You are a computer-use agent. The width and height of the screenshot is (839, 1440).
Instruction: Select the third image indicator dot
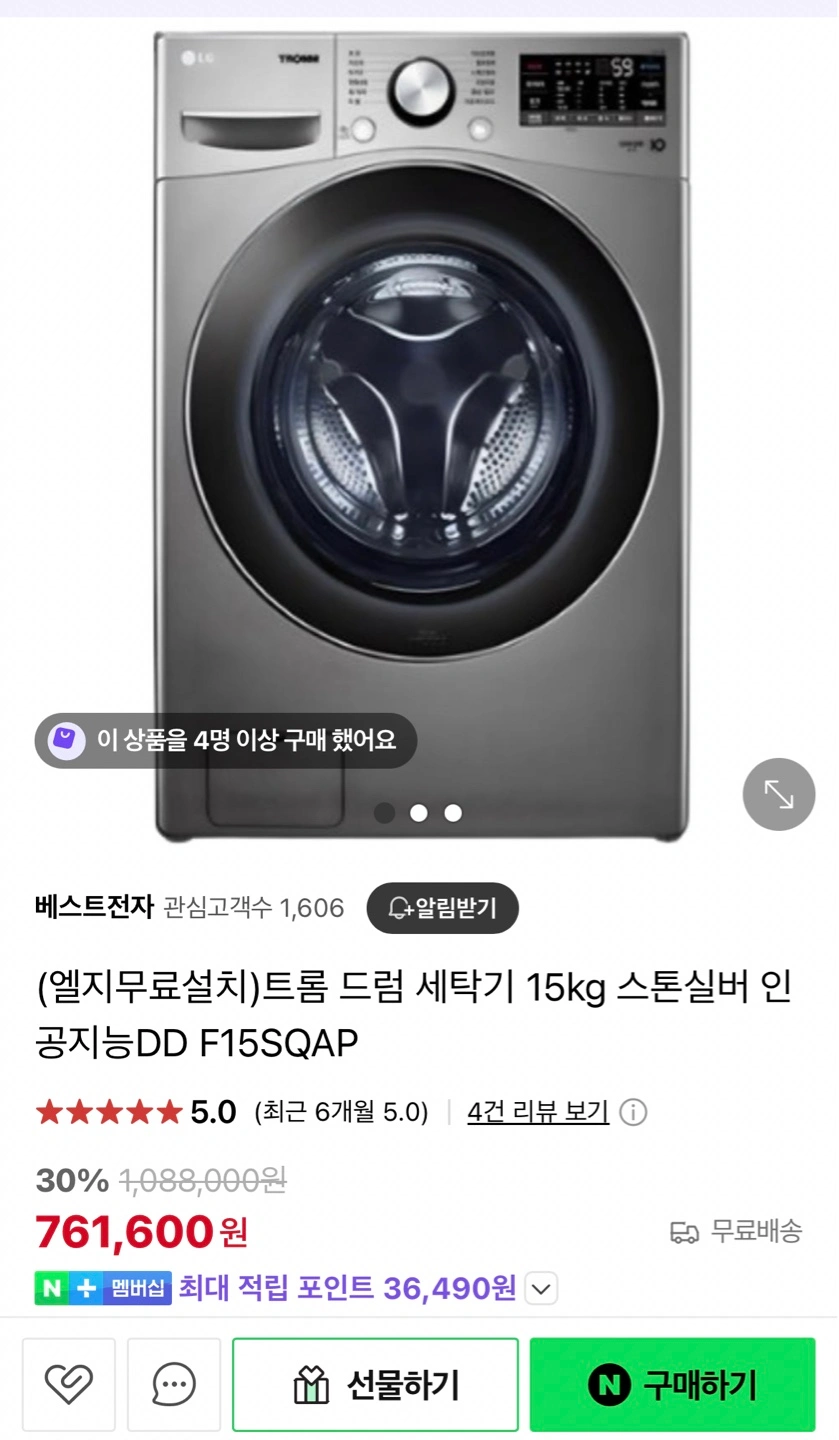tap(452, 813)
